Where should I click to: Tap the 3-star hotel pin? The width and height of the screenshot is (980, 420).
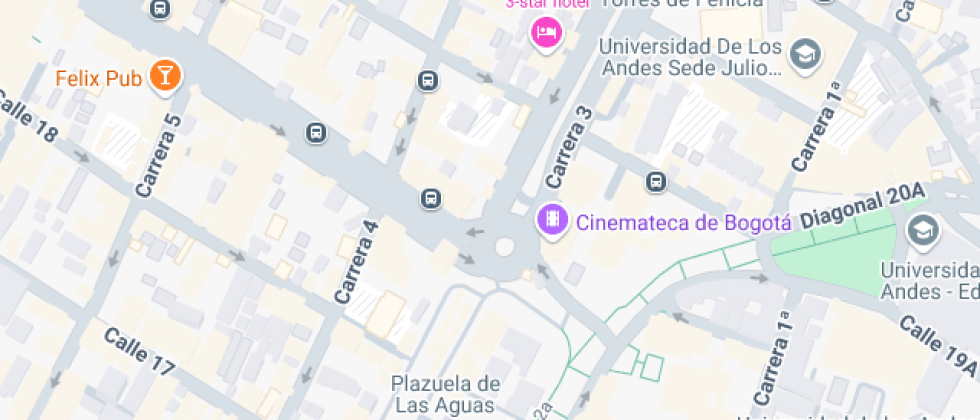point(546,33)
